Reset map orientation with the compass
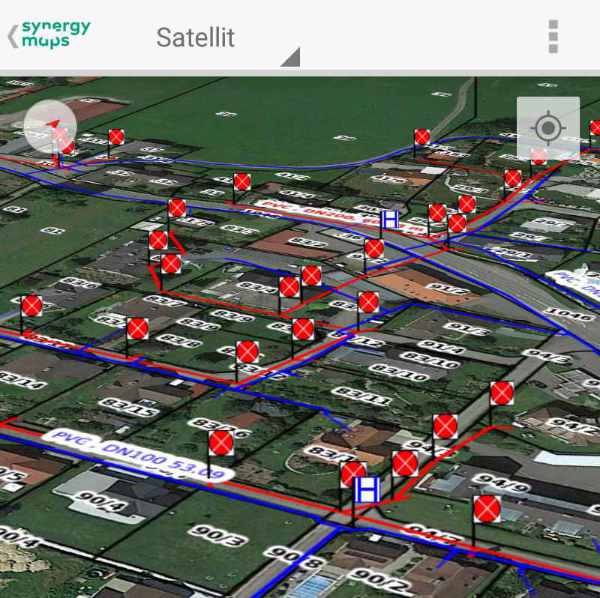The image size is (600, 598). click(x=50, y=126)
